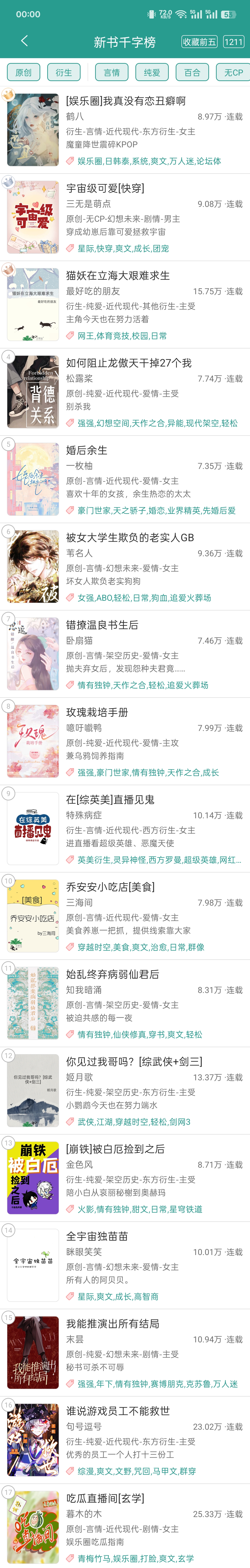View the novel 玫瑰栽培手册
This screenshot has height=1568, width=250.
[x=97, y=712]
